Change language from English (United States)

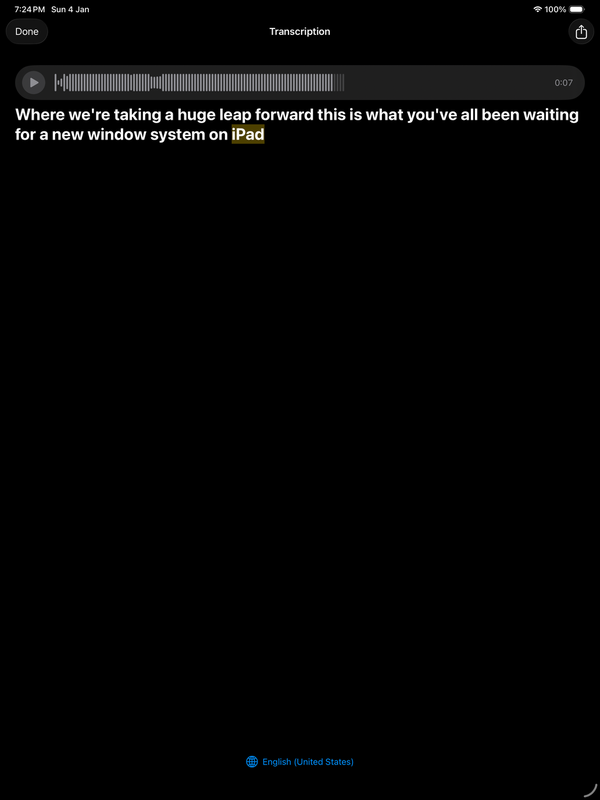(x=300, y=762)
